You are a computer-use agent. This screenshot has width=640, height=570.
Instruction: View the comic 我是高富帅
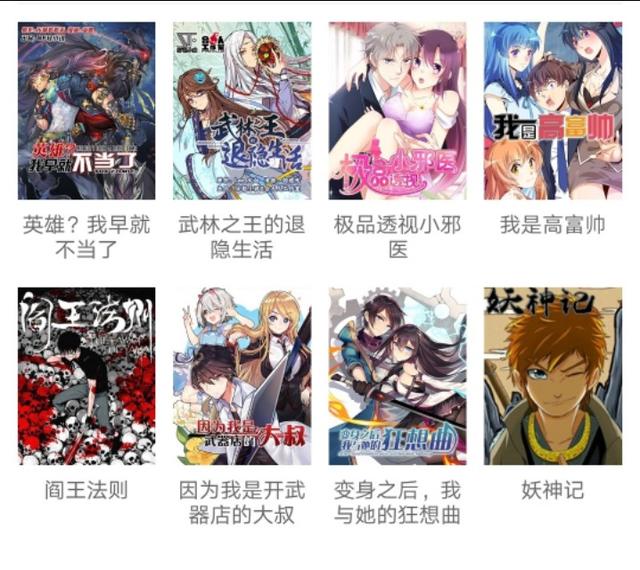pos(552,111)
